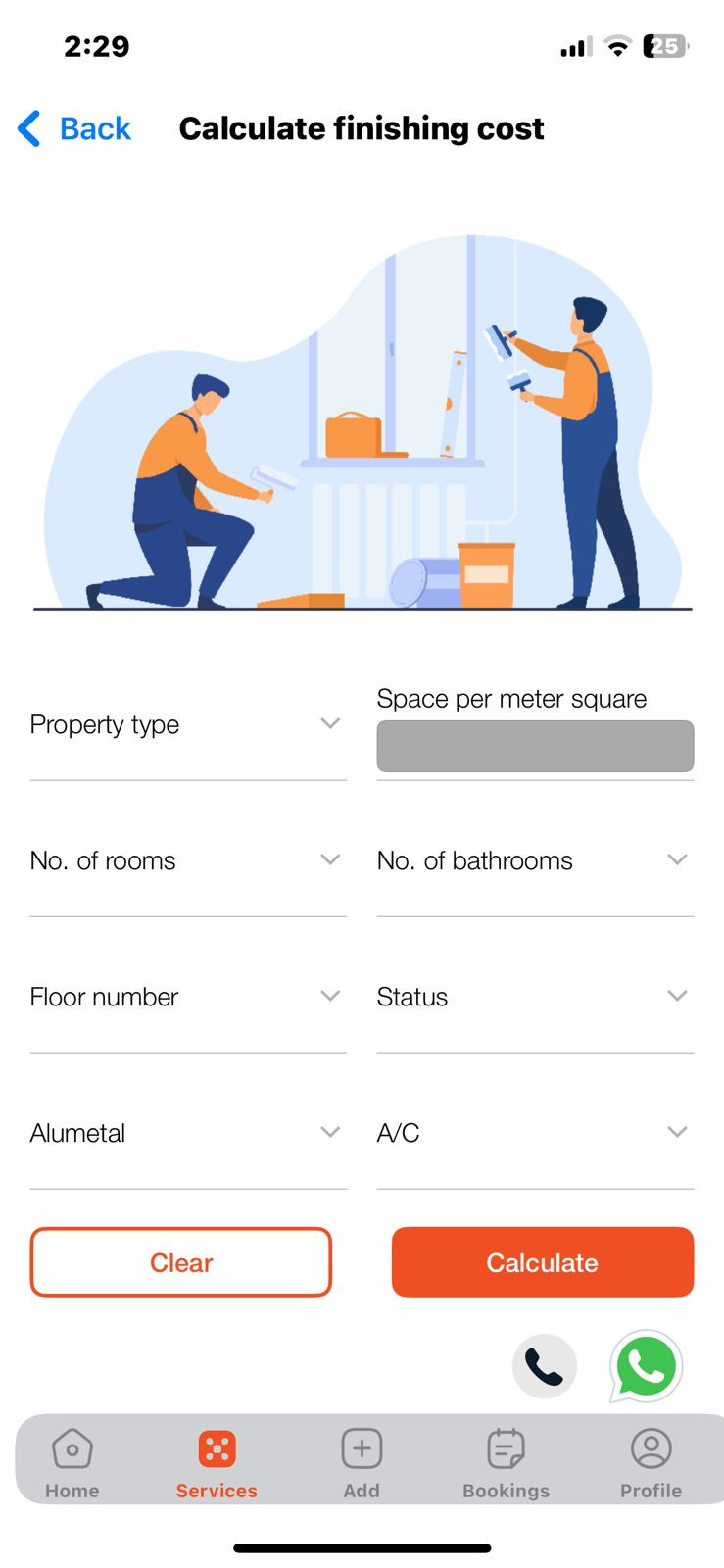724x1568 pixels.
Task: Calculate the finishing cost
Action: 542,1262
